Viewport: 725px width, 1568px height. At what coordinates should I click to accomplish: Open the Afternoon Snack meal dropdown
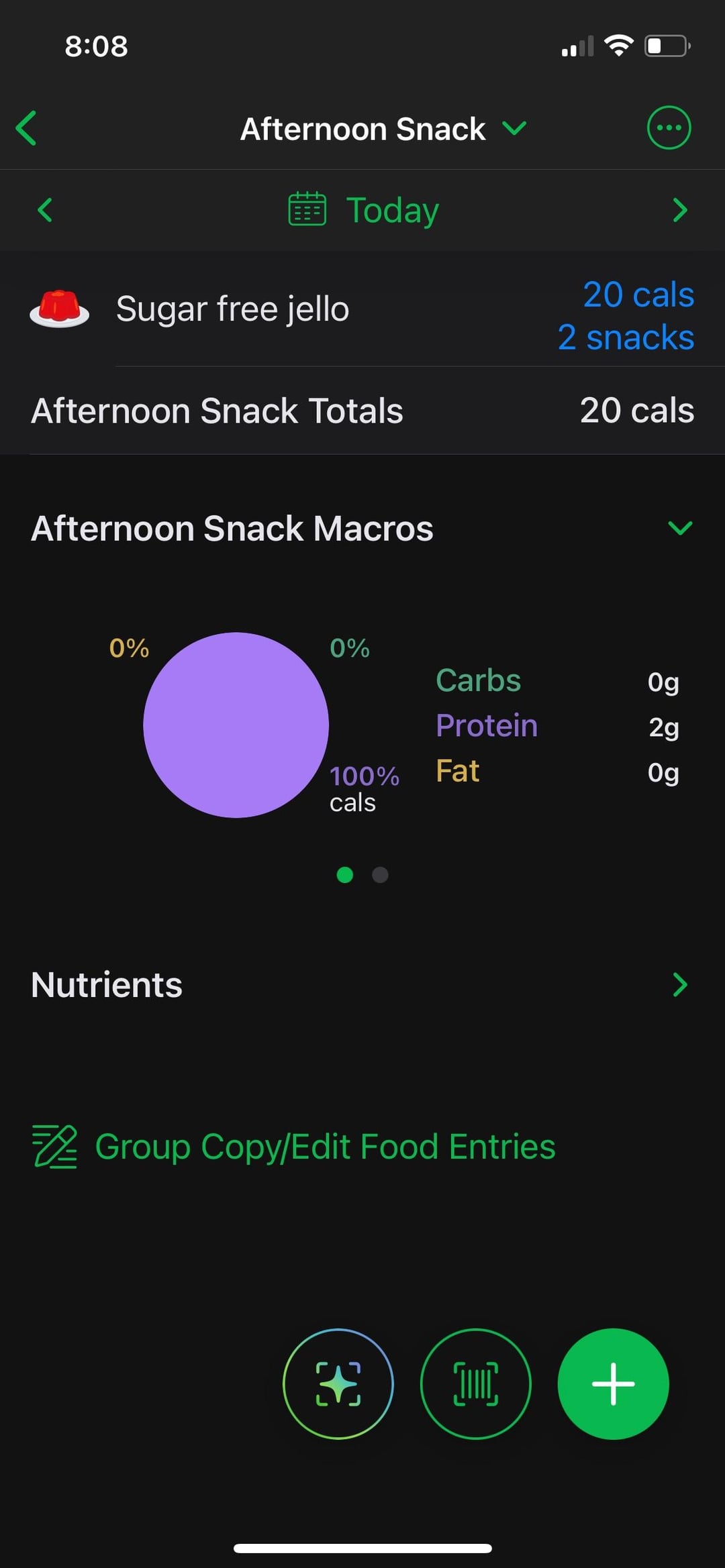click(x=383, y=128)
